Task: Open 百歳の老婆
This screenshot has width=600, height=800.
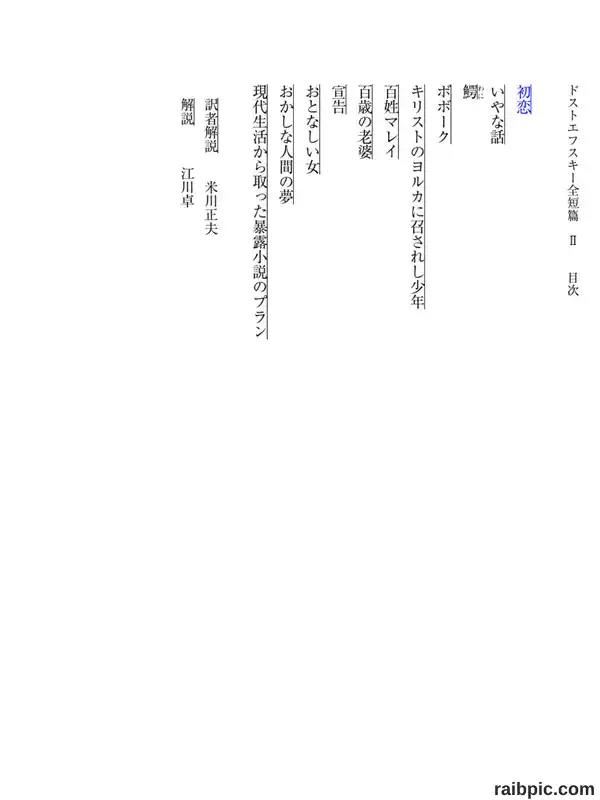Action: click(365, 122)
